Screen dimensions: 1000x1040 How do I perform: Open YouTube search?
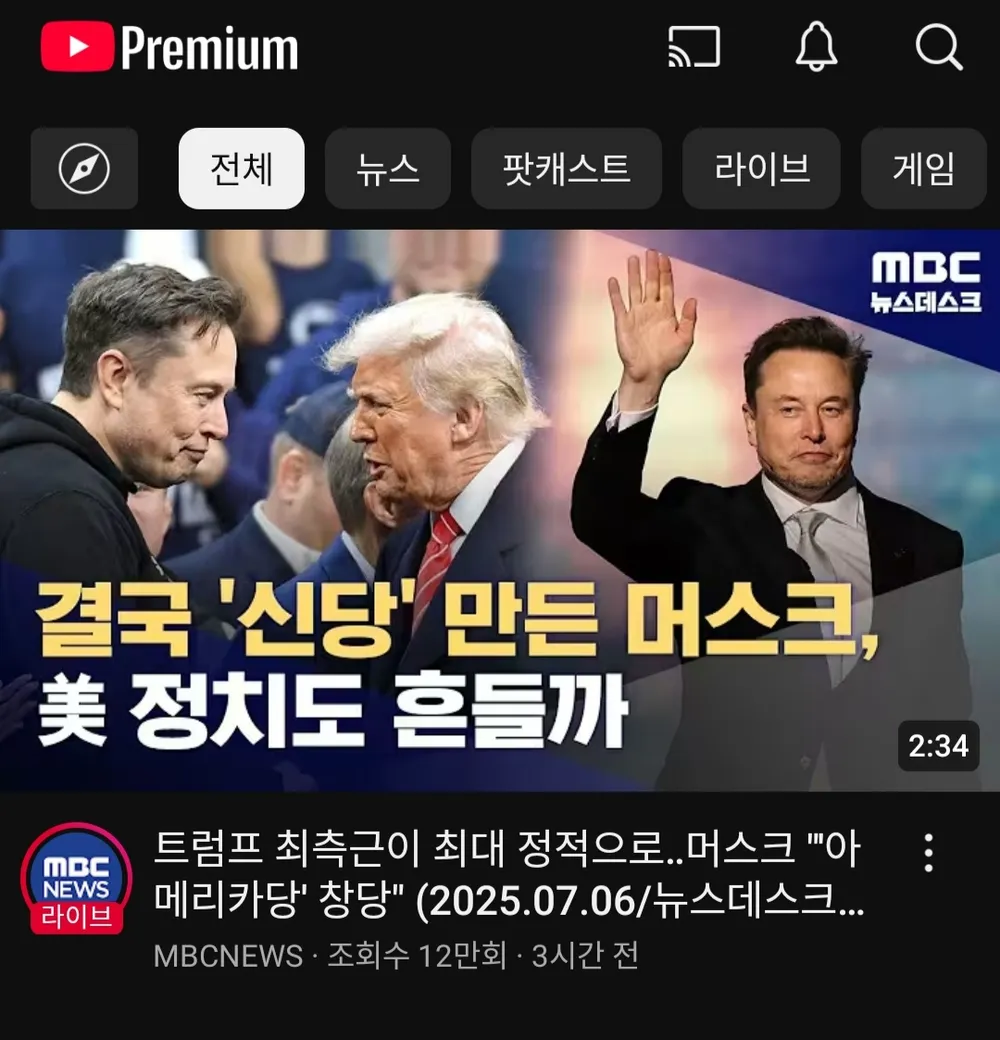coord(938,47)
